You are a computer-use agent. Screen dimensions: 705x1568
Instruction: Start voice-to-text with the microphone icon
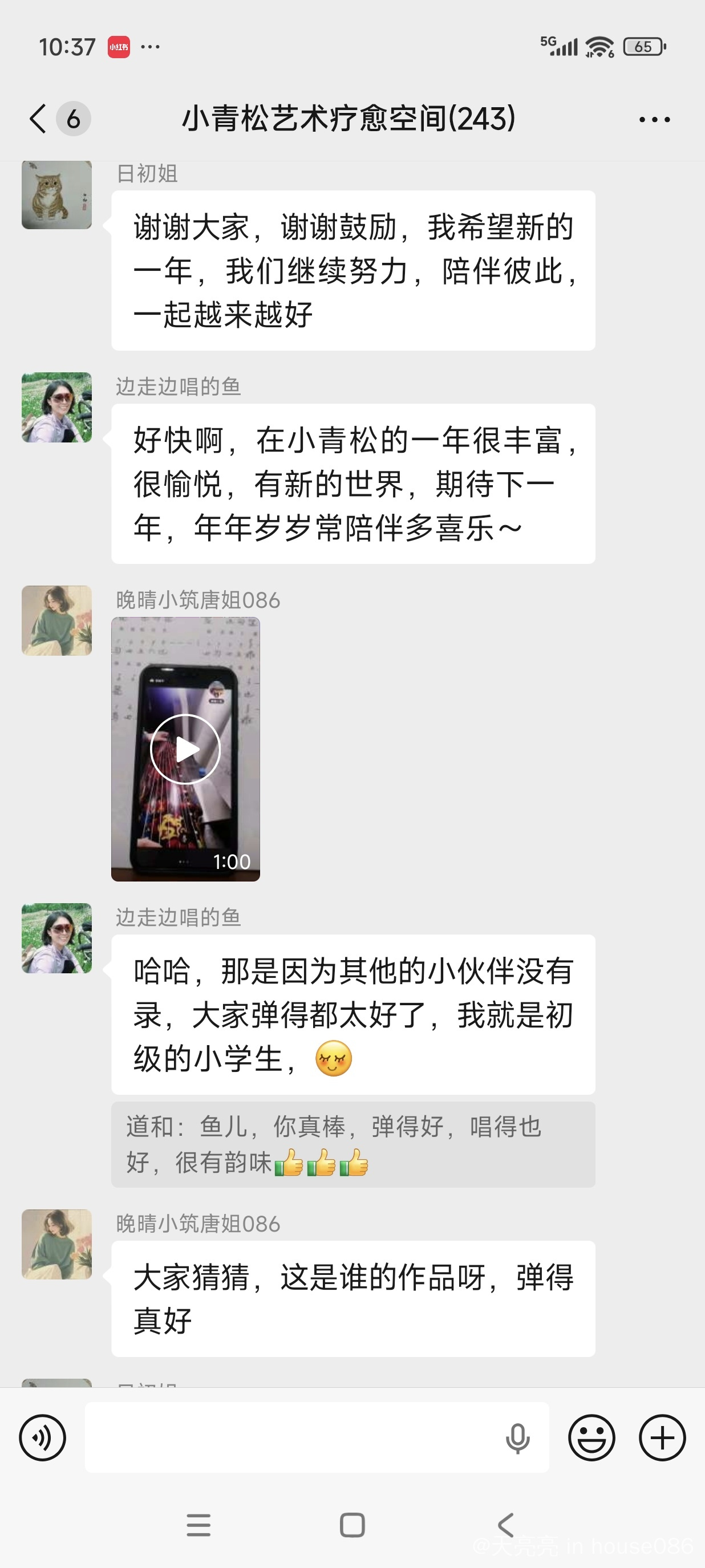(517, 1438)
